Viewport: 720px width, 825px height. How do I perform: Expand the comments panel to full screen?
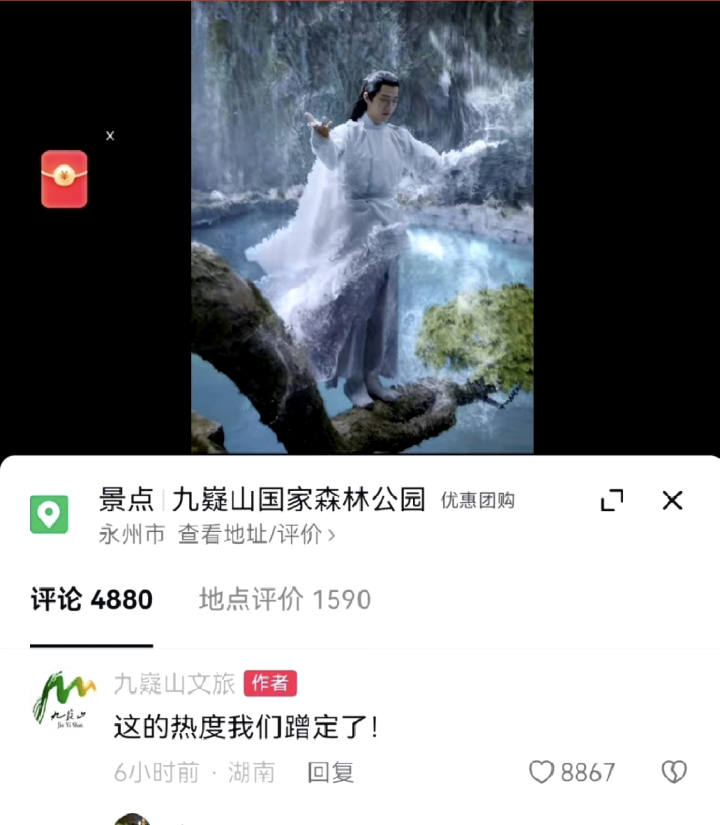612,500
